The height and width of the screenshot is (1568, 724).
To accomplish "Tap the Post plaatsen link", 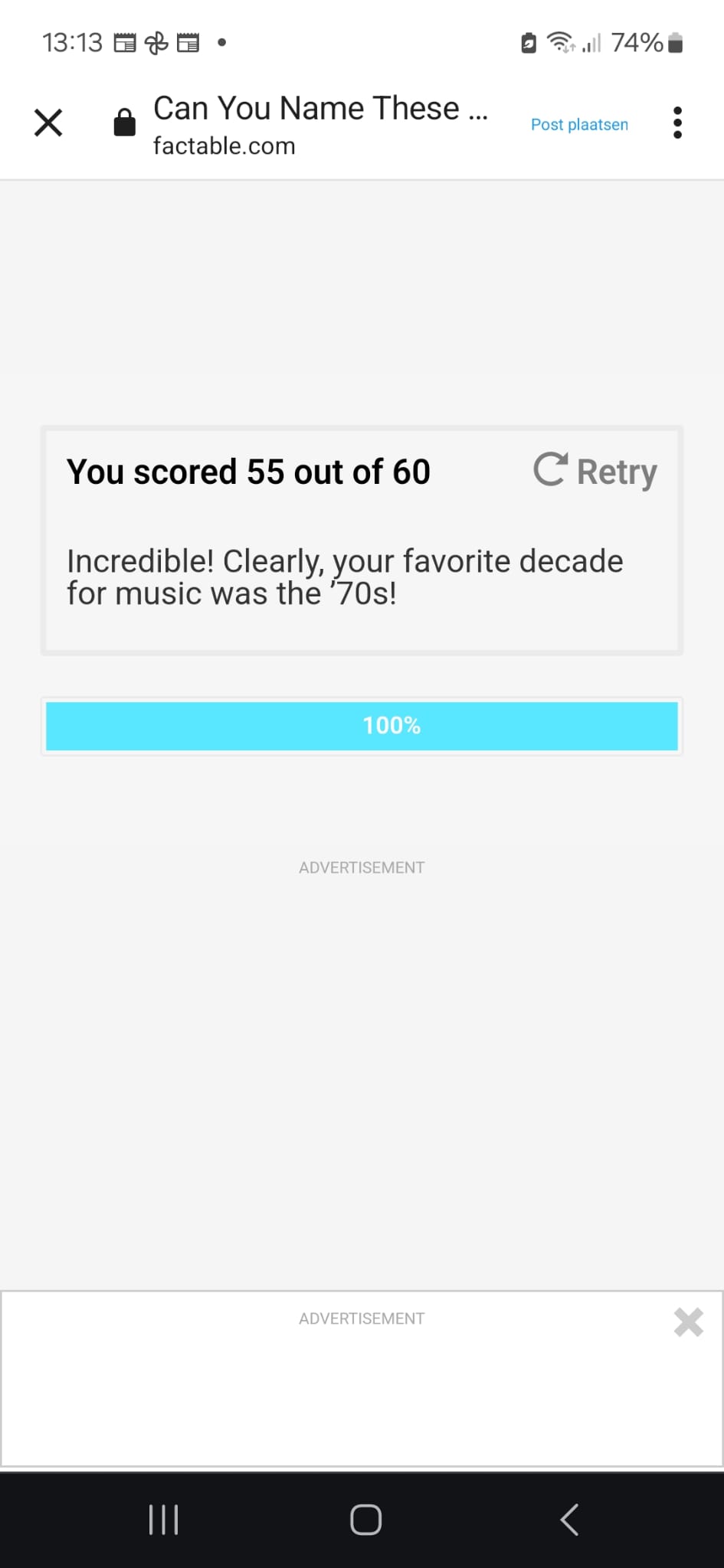I will (x=579, y=125).
